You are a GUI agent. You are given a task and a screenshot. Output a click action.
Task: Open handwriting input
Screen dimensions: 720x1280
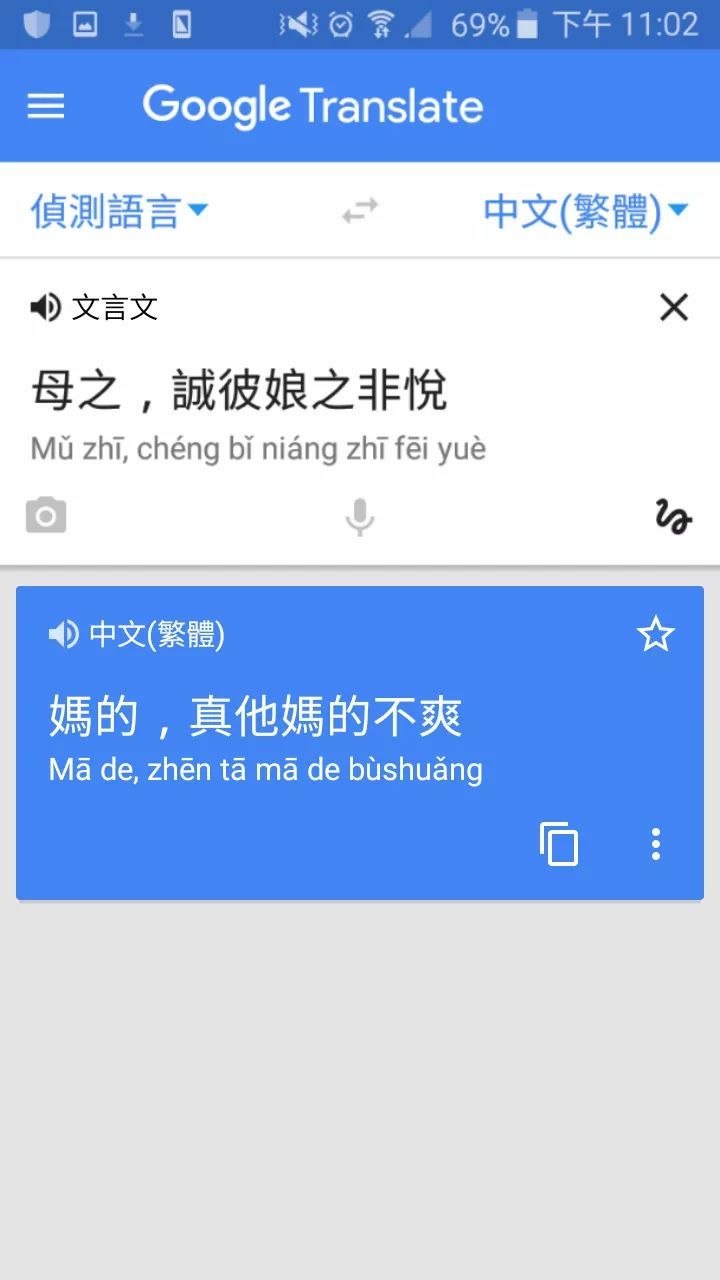(x=673, y=516)
